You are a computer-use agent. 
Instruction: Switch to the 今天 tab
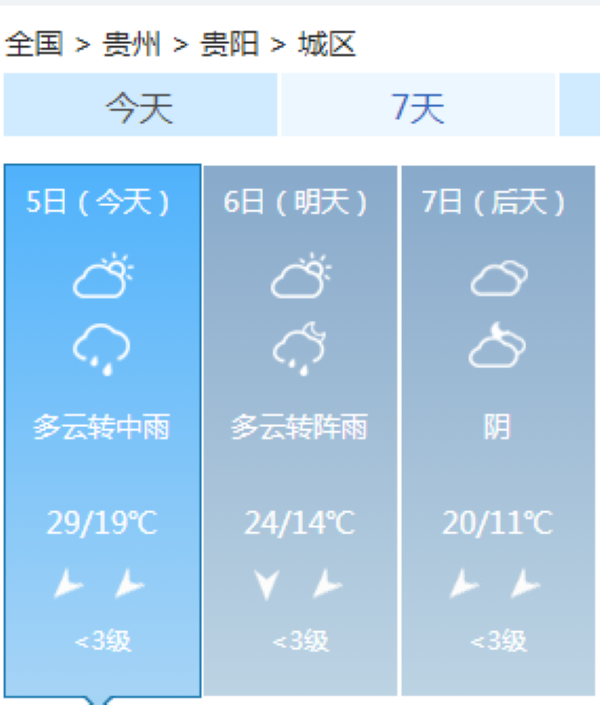[x=140, y=105]
